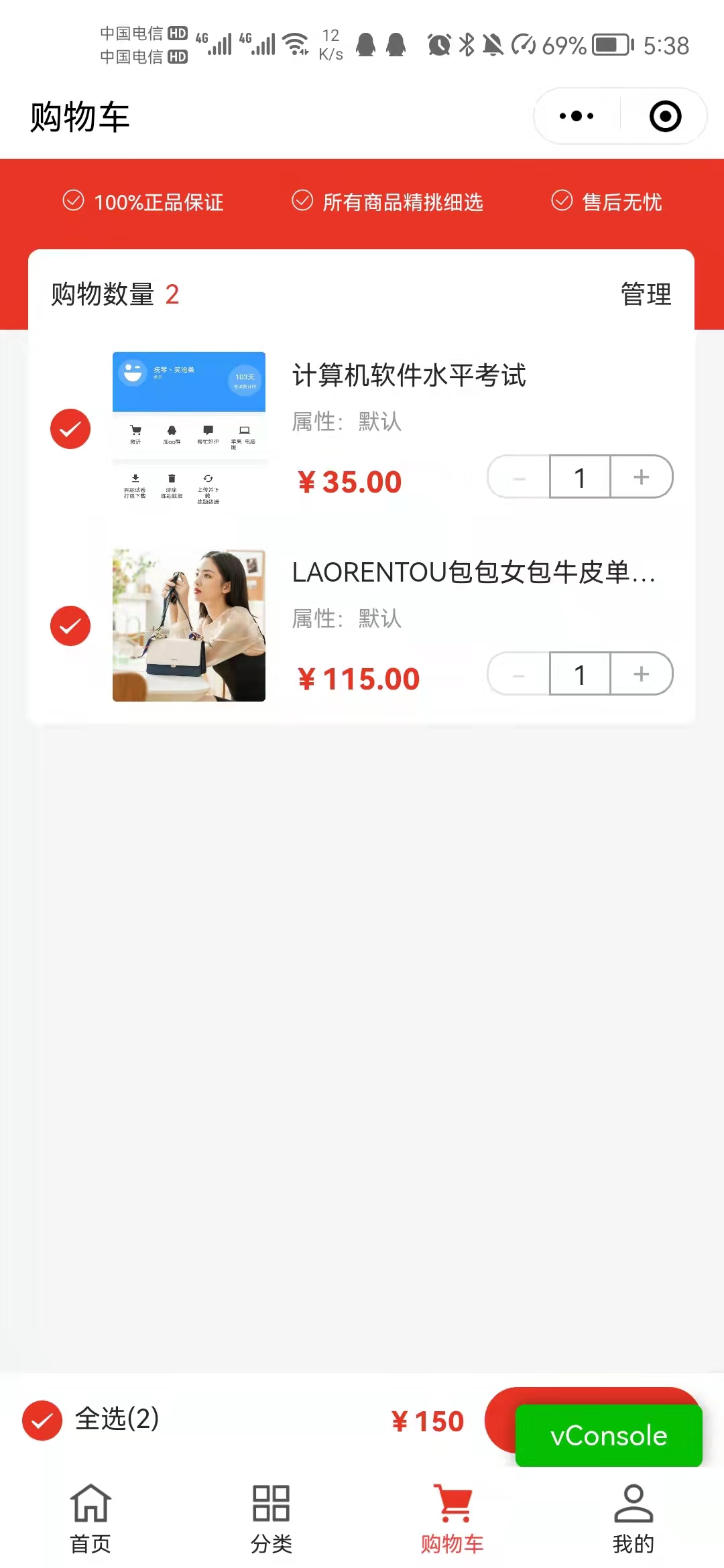Screen dimensions: 724x1568
Task: Uncheck the 计算机软件水平考试 item
Action: pos(70,429)
